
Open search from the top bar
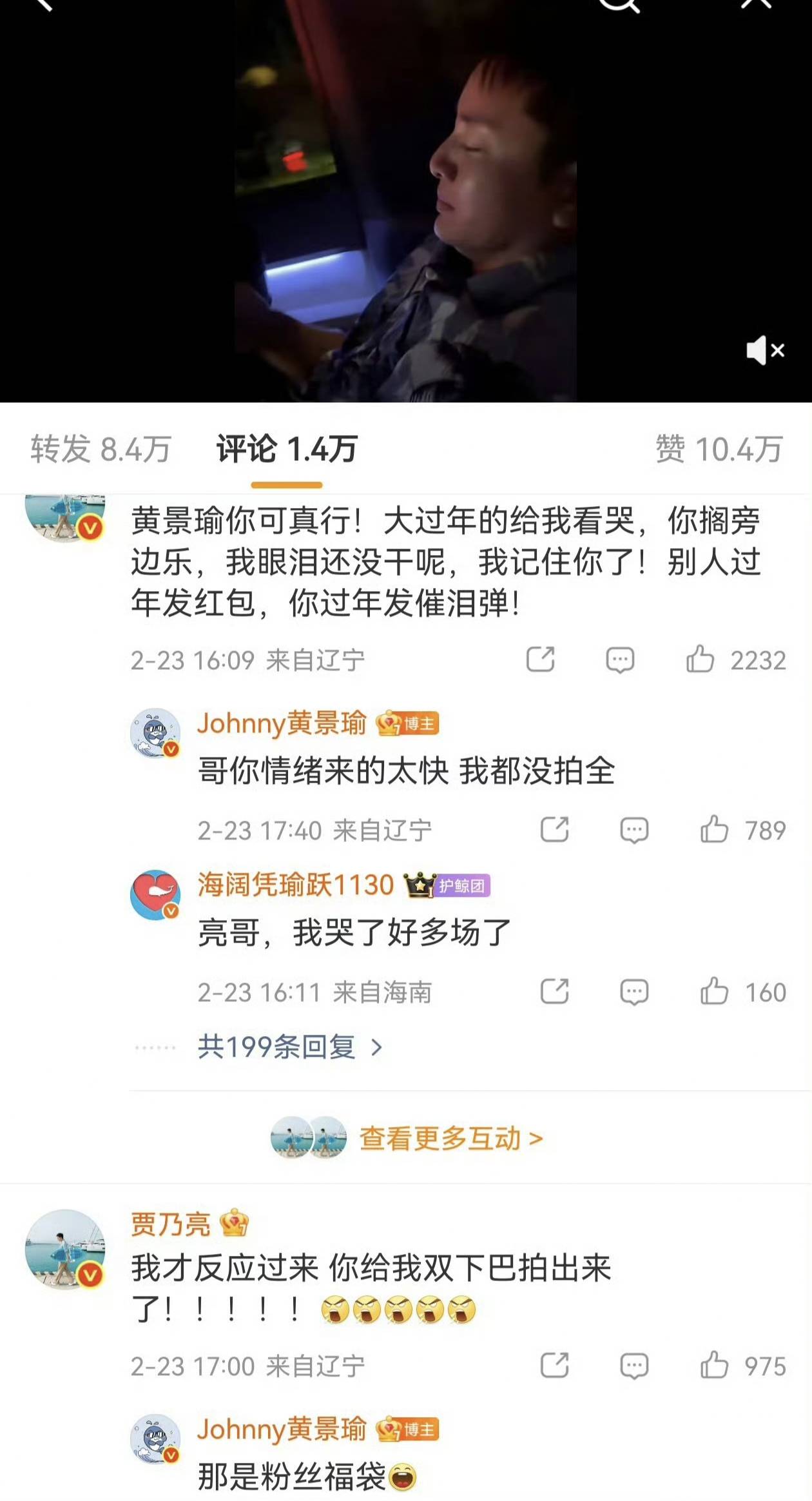tap(619, 5)
